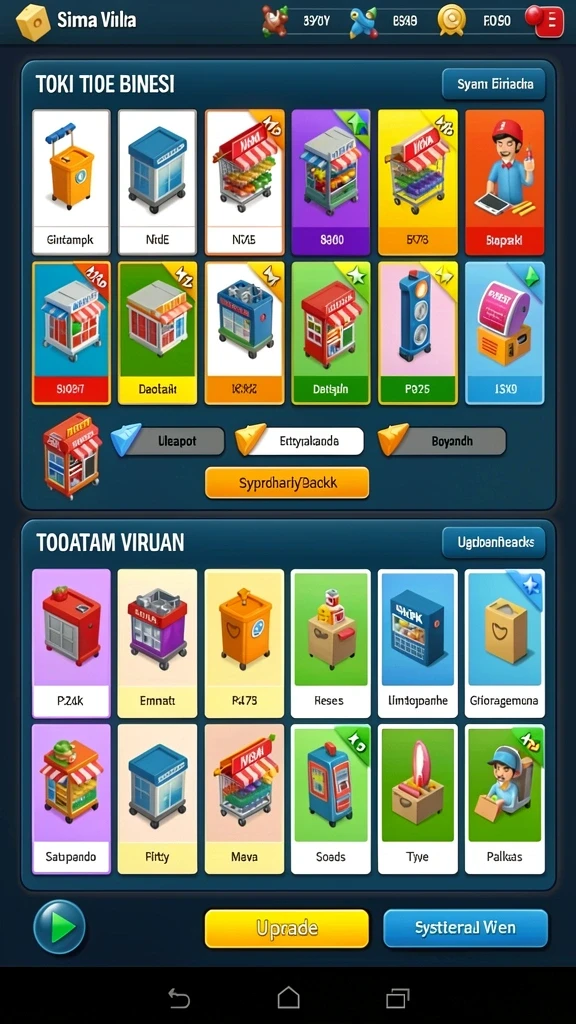Image resolution: width=576 pixels, height=1024 pixels.
Task: Tap the orange SyprdharlyBackk button
Action: [287, 483]
